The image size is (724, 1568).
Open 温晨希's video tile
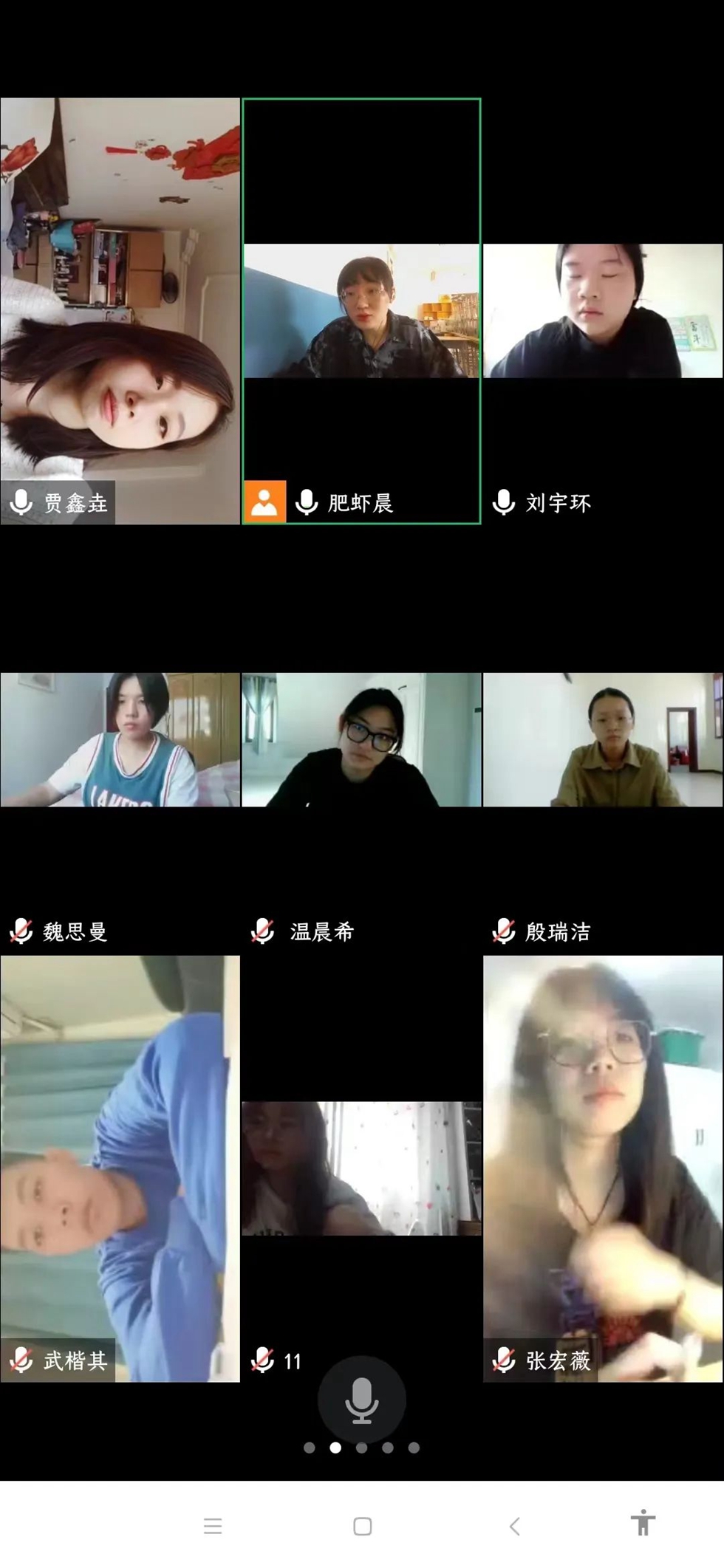[x=361, y=739]
